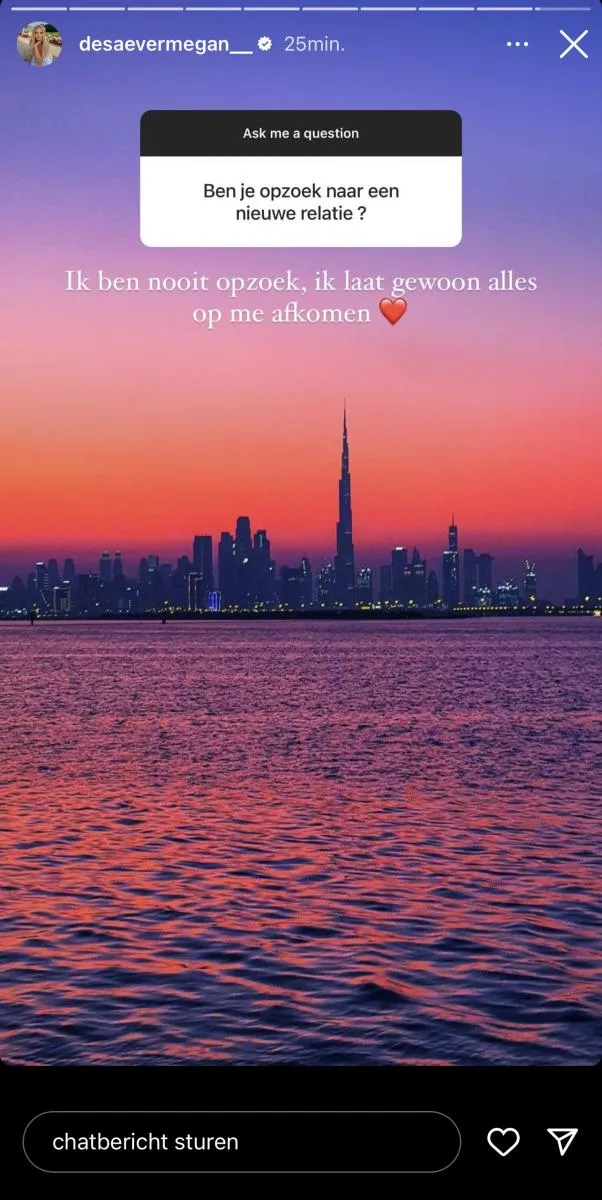Like this story with the heart
Screen dimensions: 602x1200
pos(503,1141)
